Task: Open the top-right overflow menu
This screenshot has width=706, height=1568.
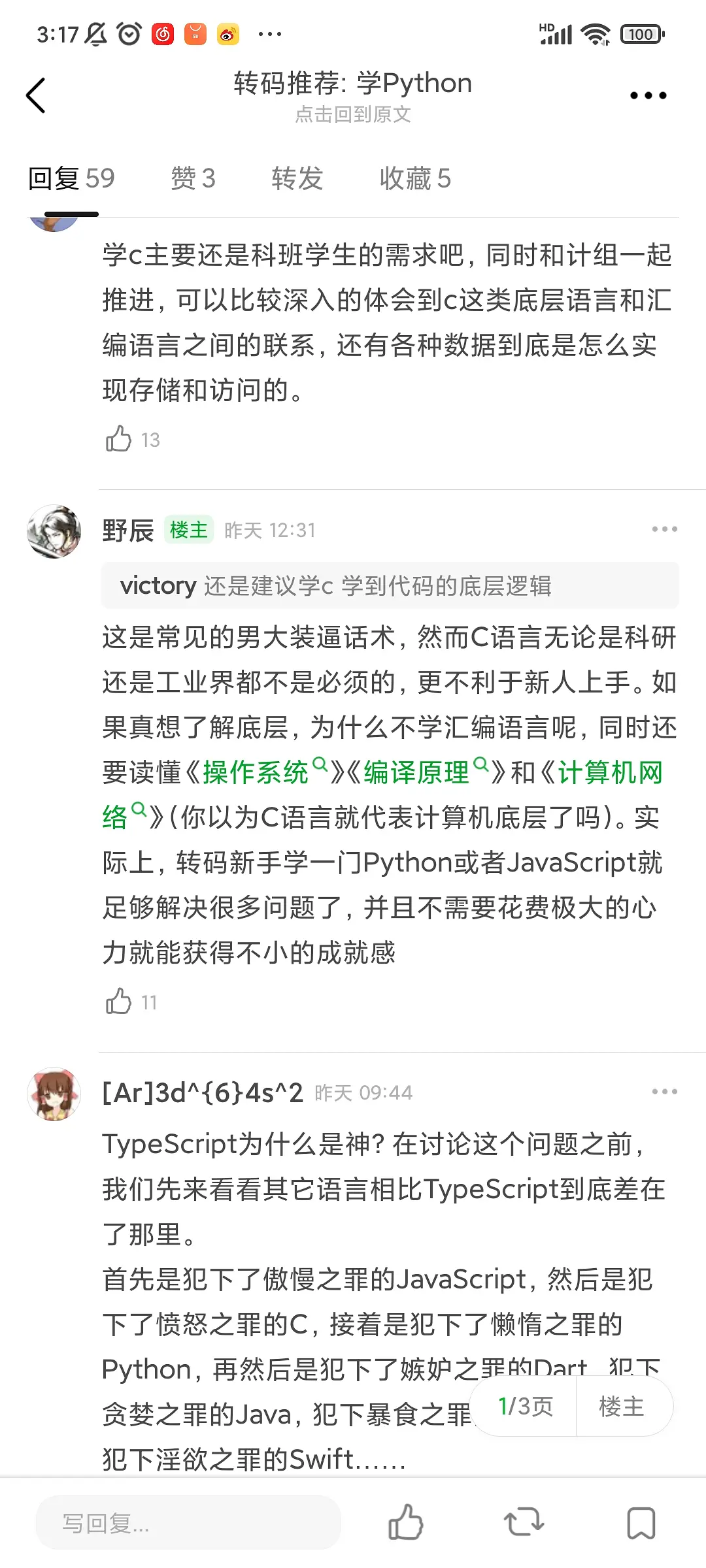Action: (x=648, y=95)
